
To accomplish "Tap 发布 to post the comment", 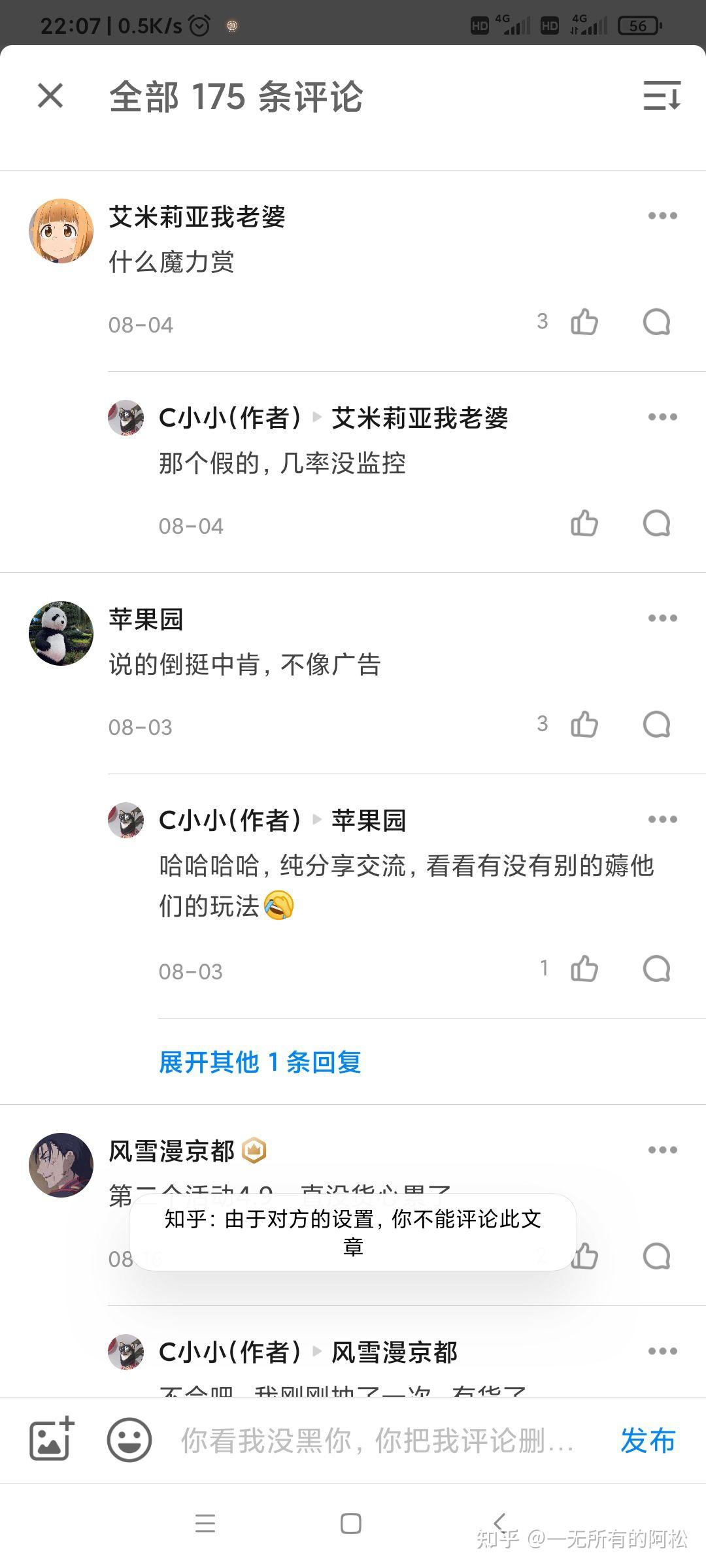I will pos(647,1441).
